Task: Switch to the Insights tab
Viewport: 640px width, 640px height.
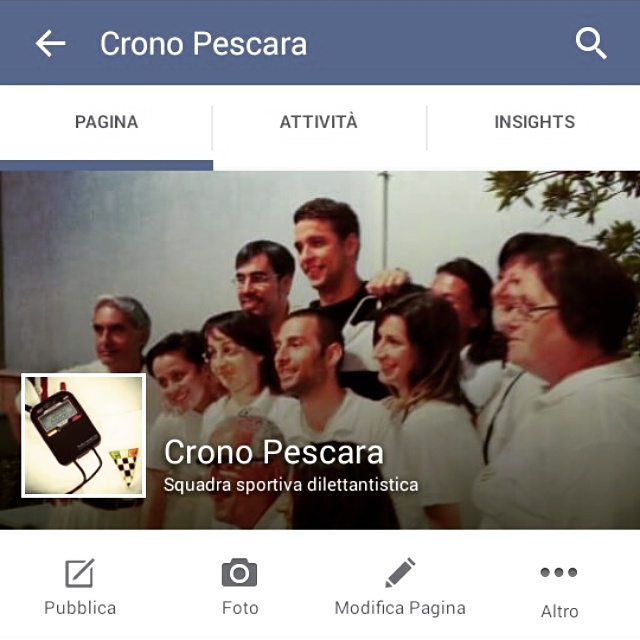Action: (x=534, y=123)
